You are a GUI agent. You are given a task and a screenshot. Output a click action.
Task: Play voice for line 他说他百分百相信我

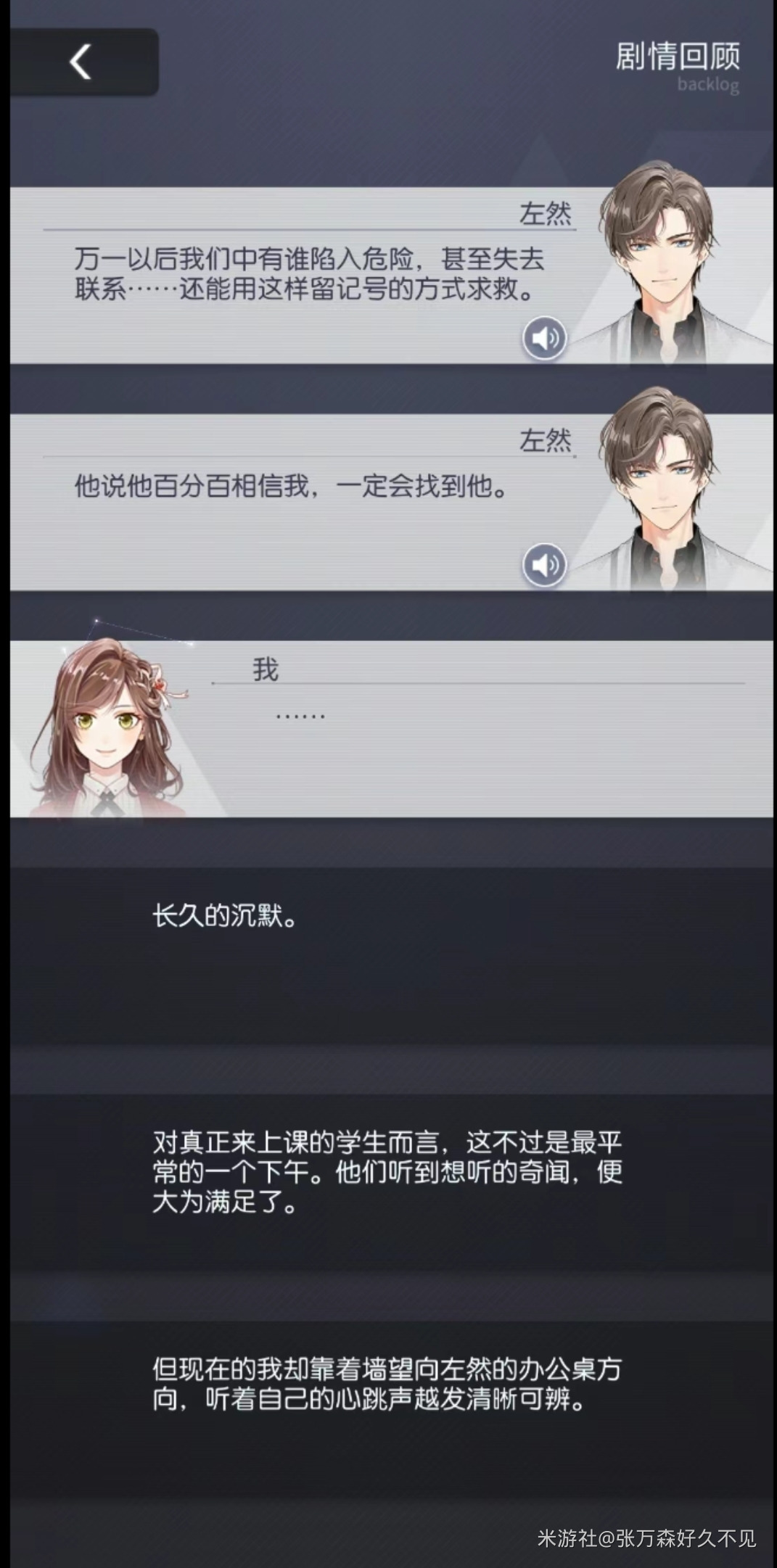tap(545, 564)
